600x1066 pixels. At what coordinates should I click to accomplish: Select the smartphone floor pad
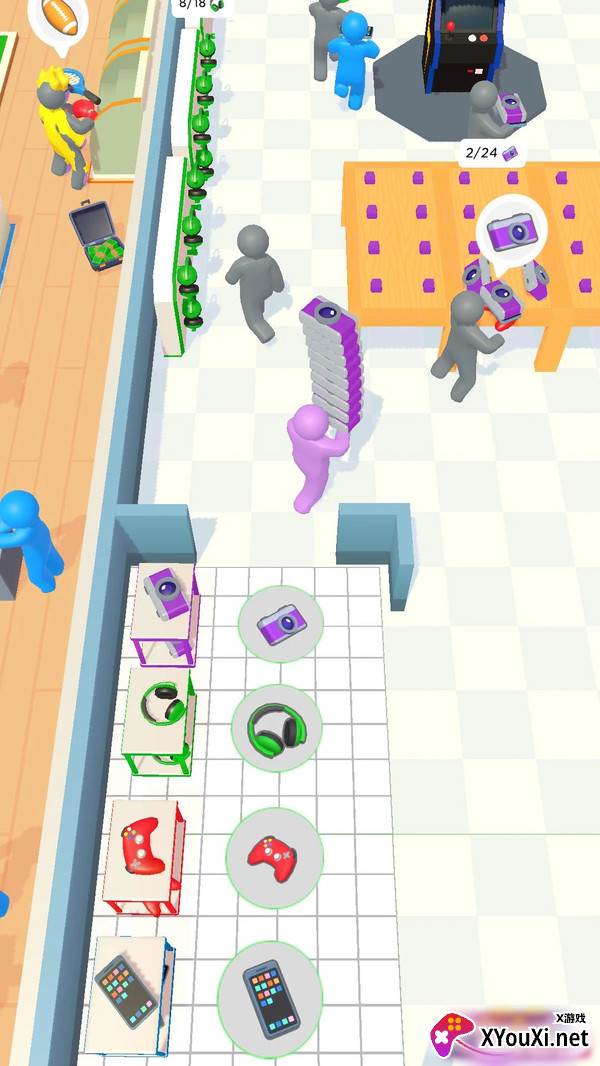(270, 998)
